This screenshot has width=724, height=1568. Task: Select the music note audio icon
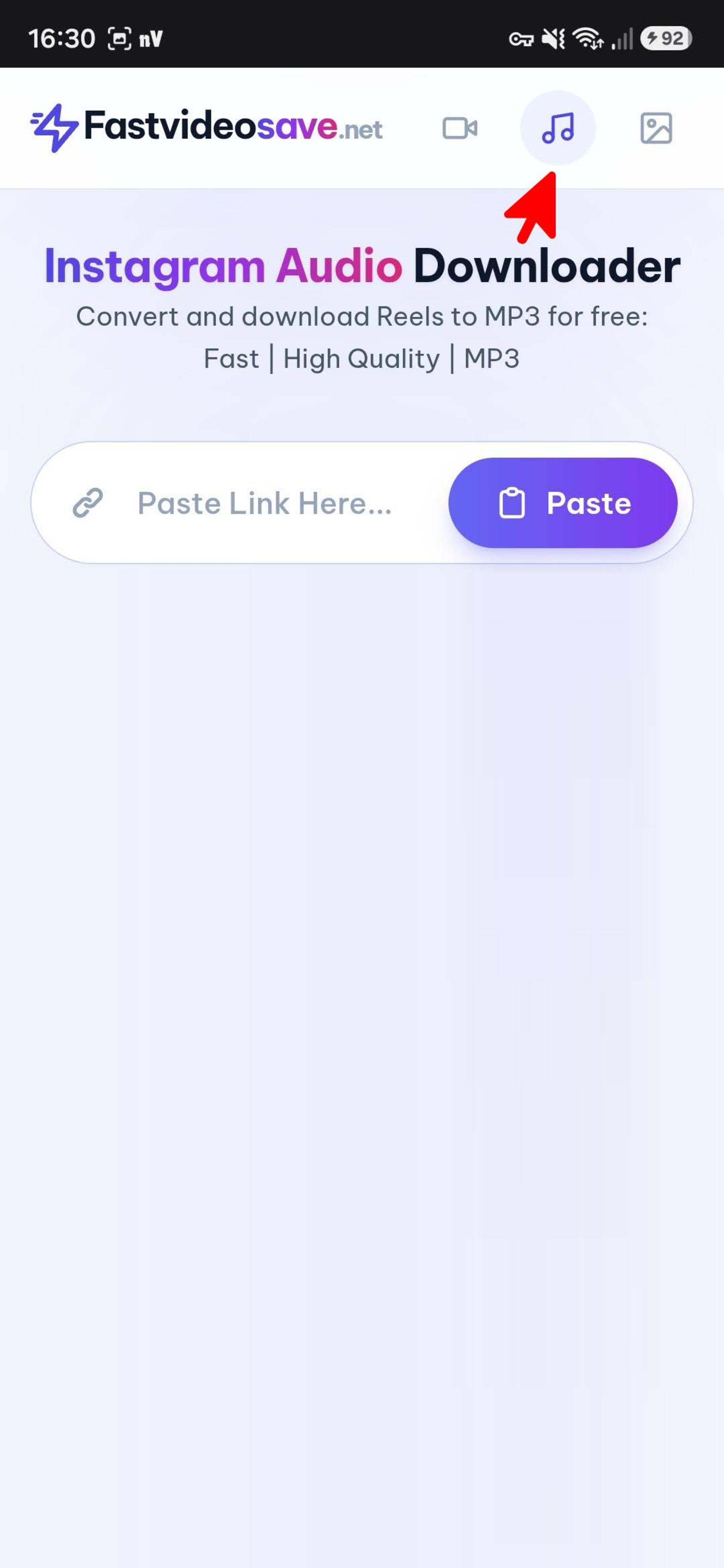pyautogui.click(x=558, y=128)
